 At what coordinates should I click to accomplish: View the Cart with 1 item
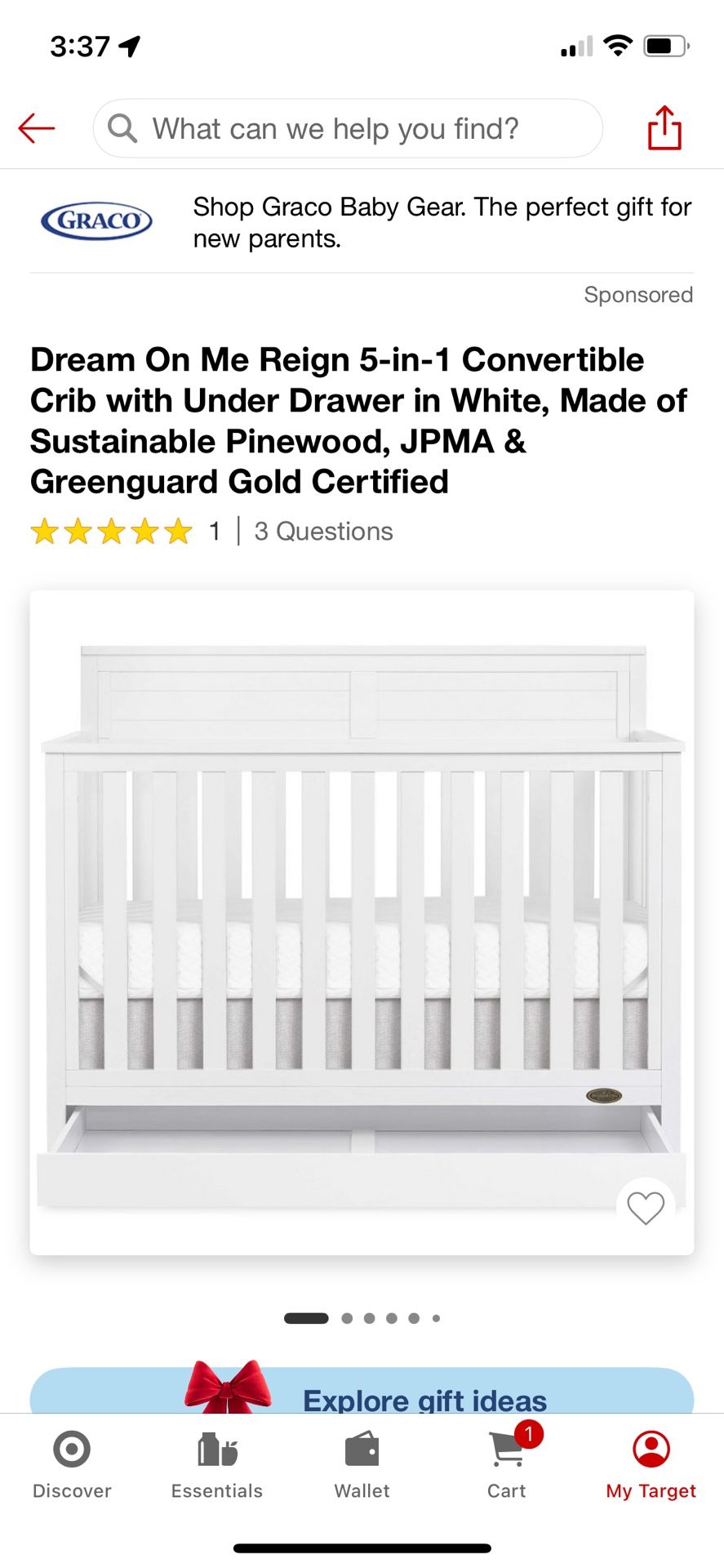click(x=507, y=1465)
